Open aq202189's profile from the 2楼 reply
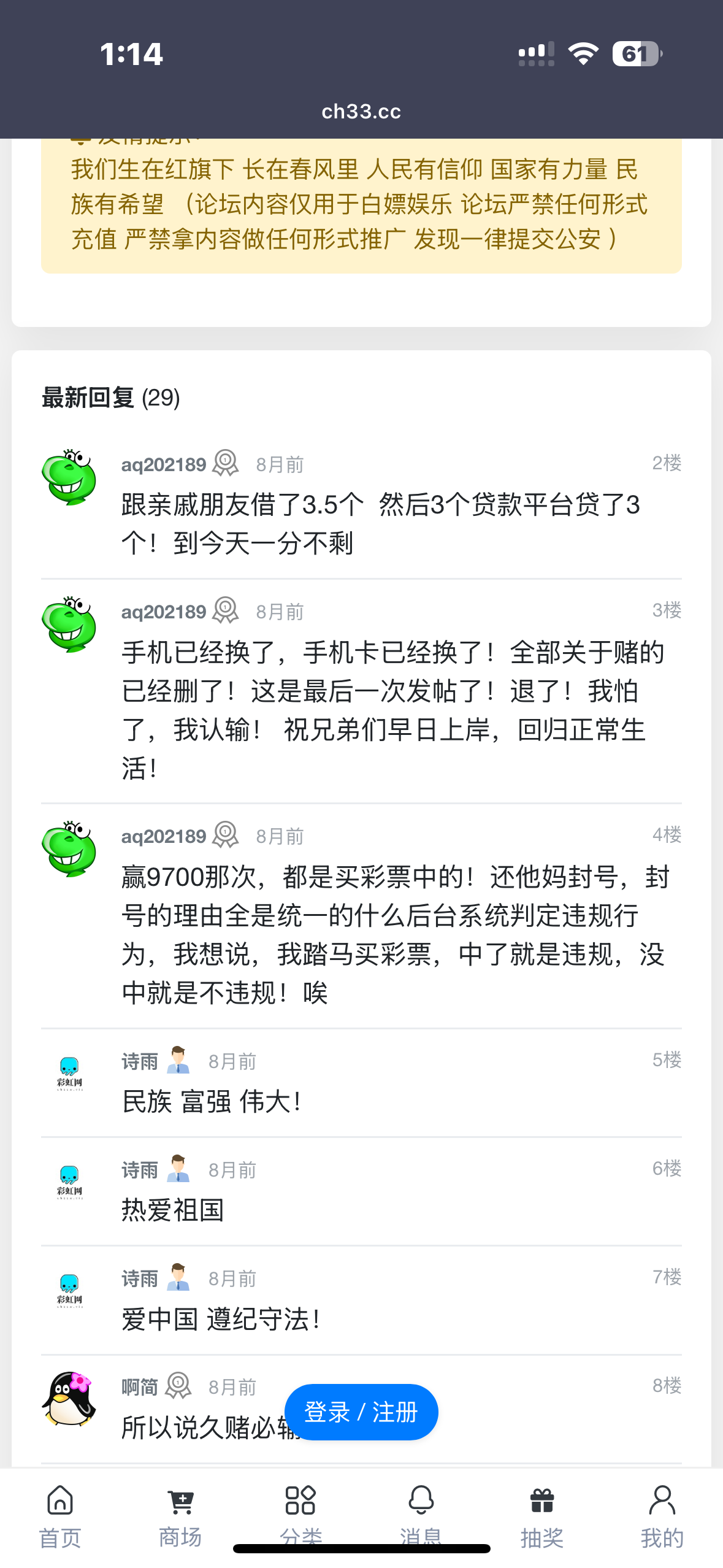 coord(163,464)
